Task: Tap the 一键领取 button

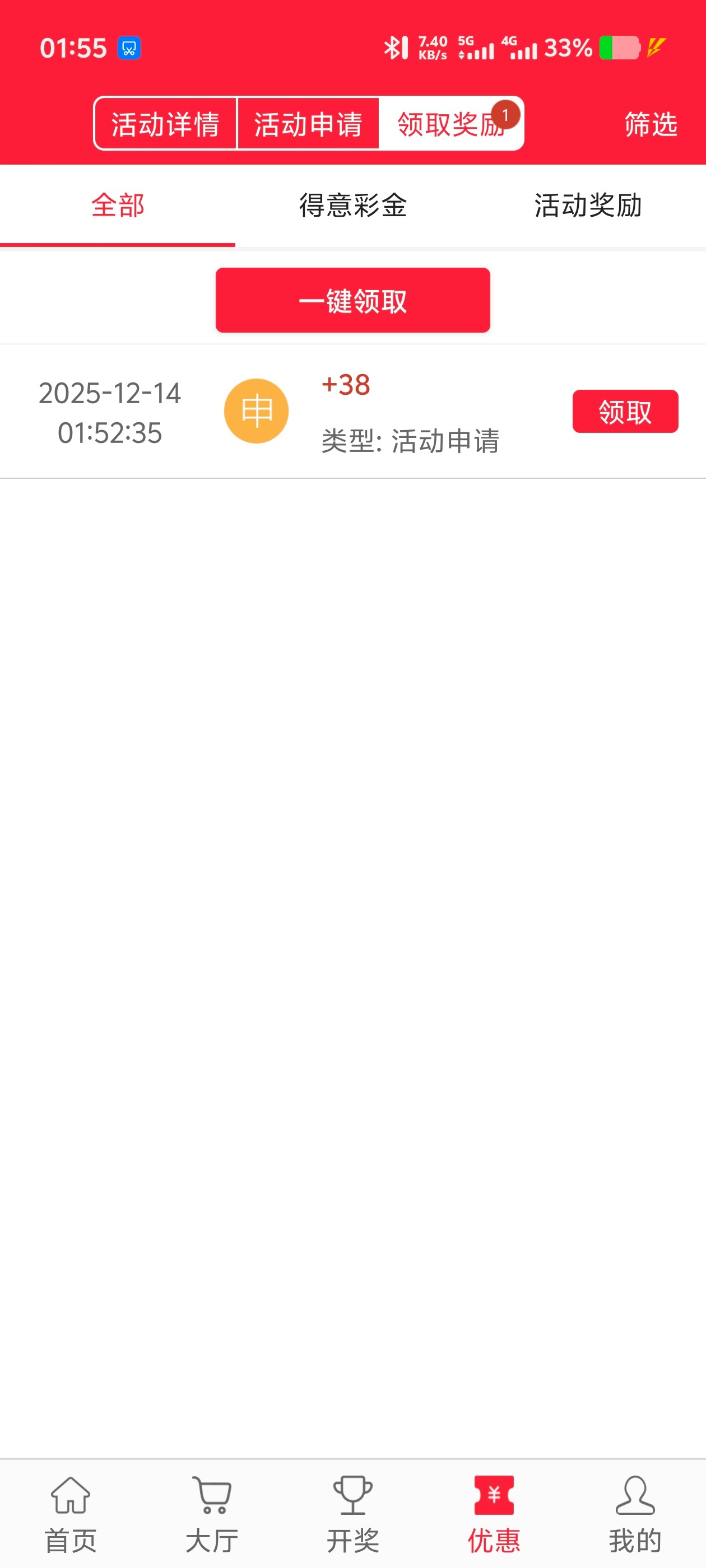Action: coord(352,300)
